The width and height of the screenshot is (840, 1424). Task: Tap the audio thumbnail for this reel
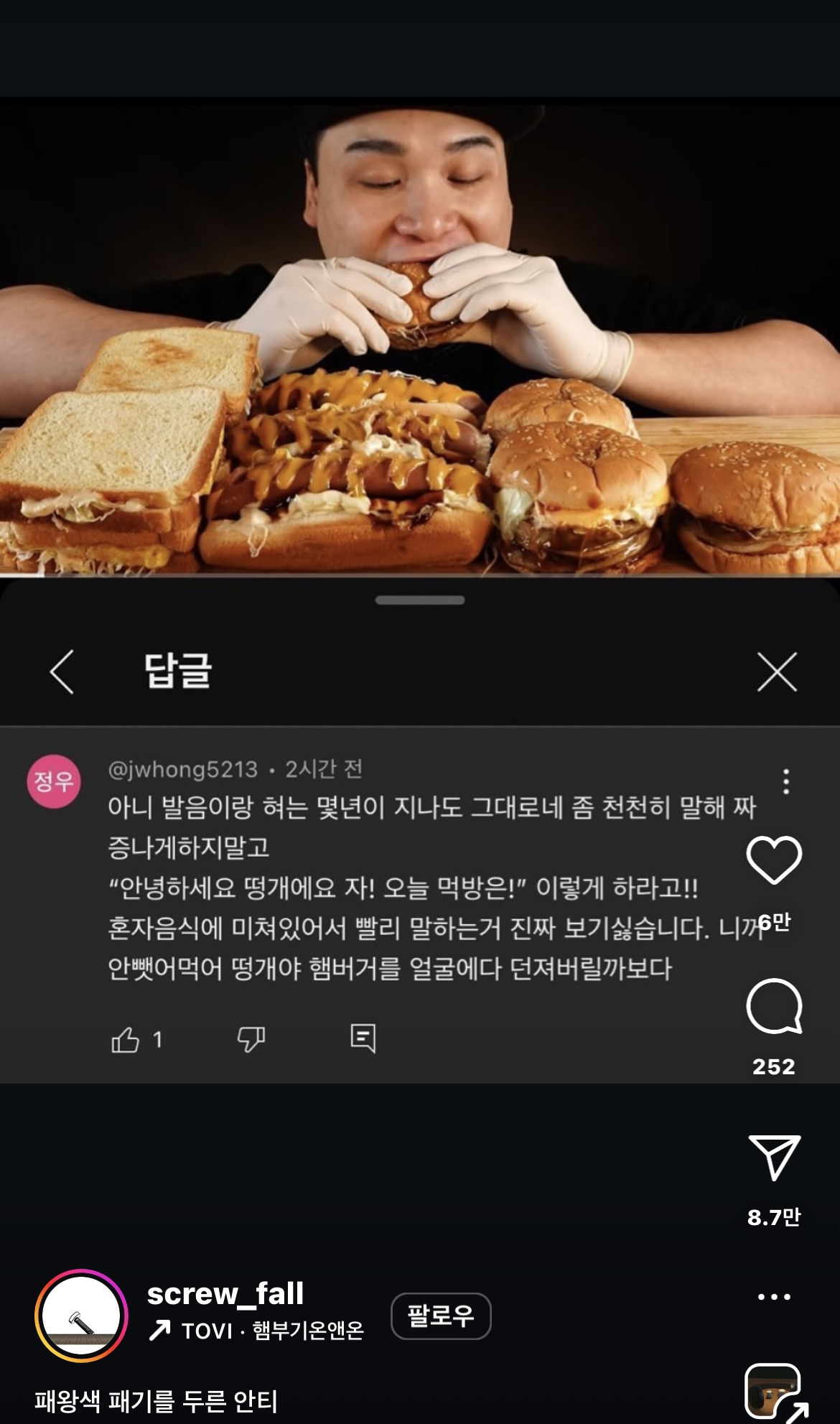(x=773, y=1392)
